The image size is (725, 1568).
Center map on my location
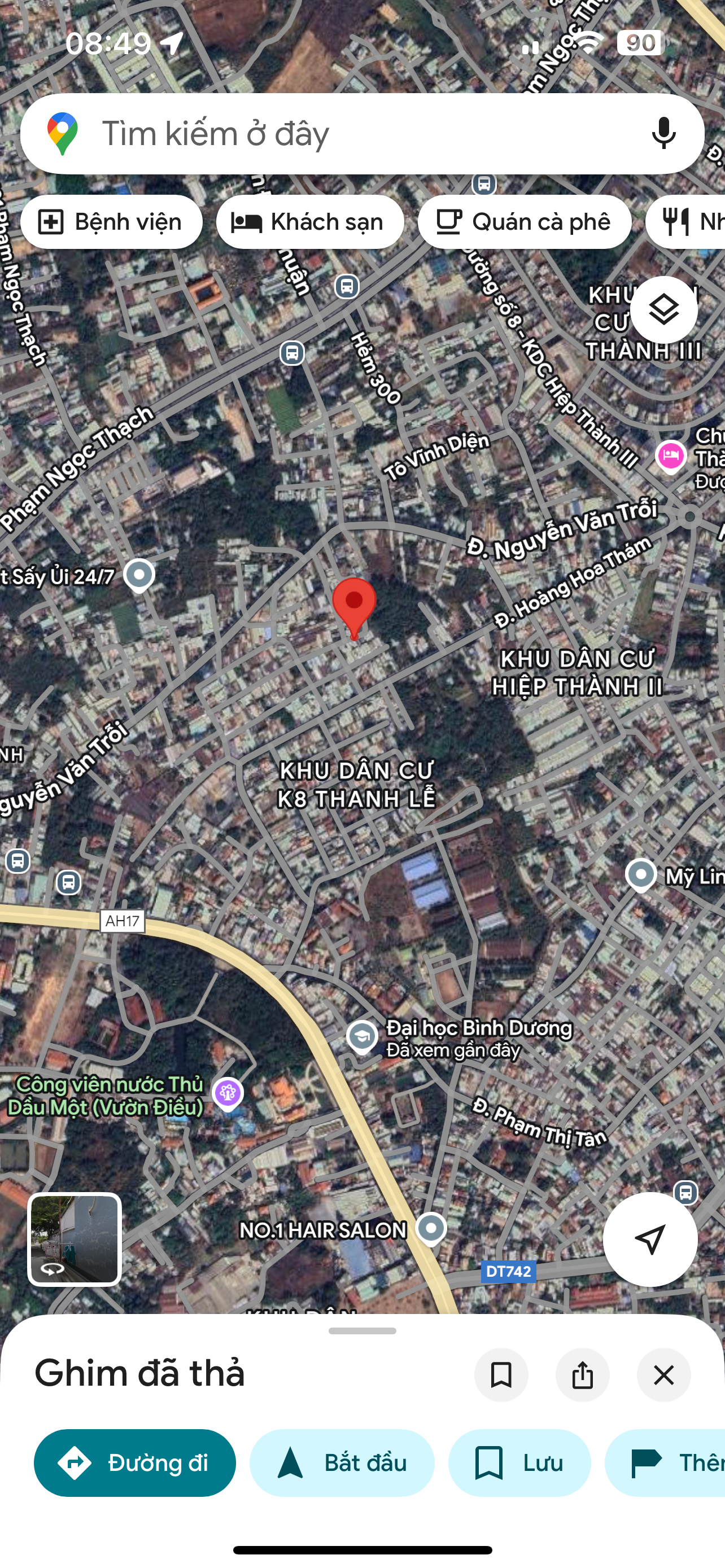(649, 1239)
